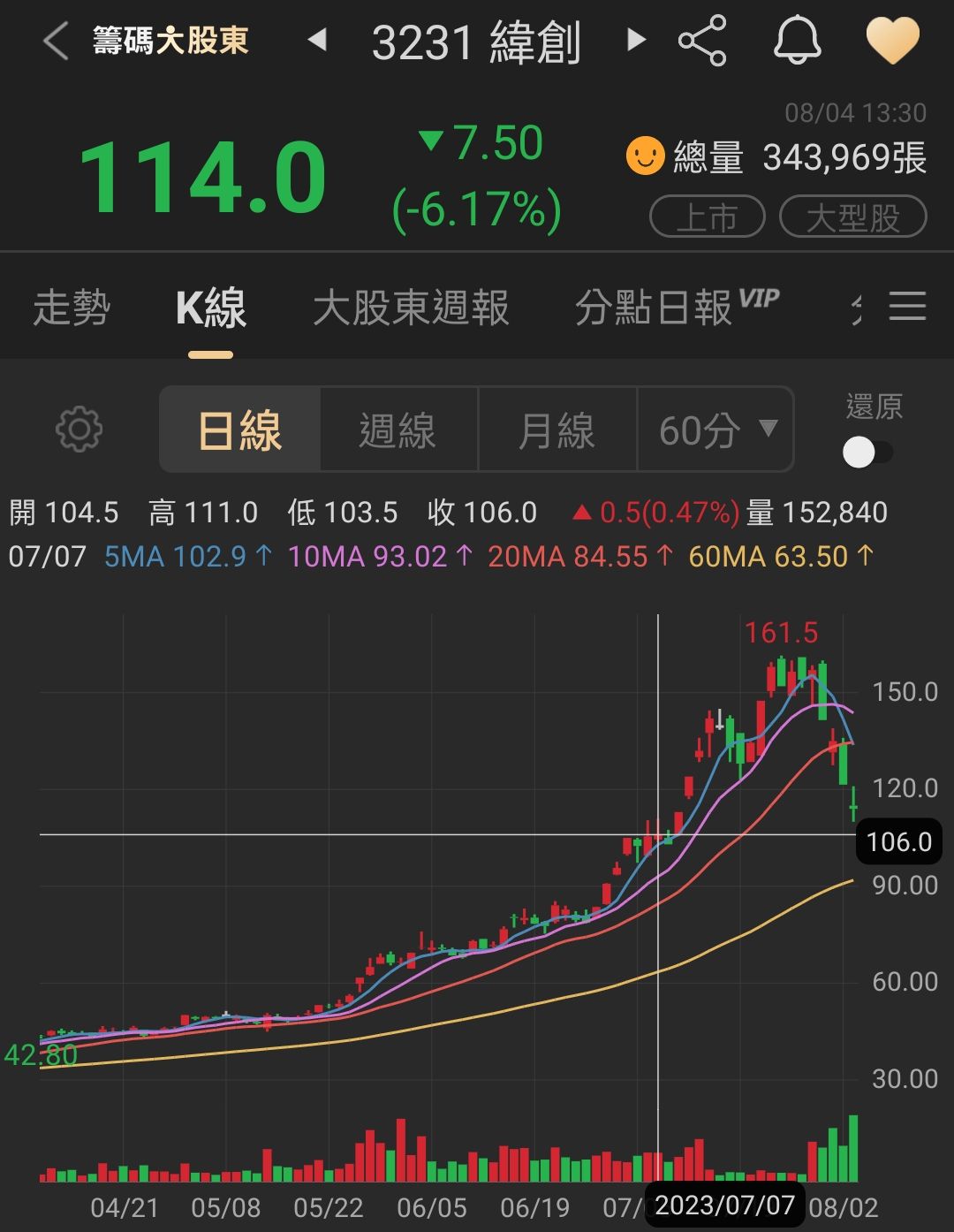Open the price alert bell

(797, 41)
